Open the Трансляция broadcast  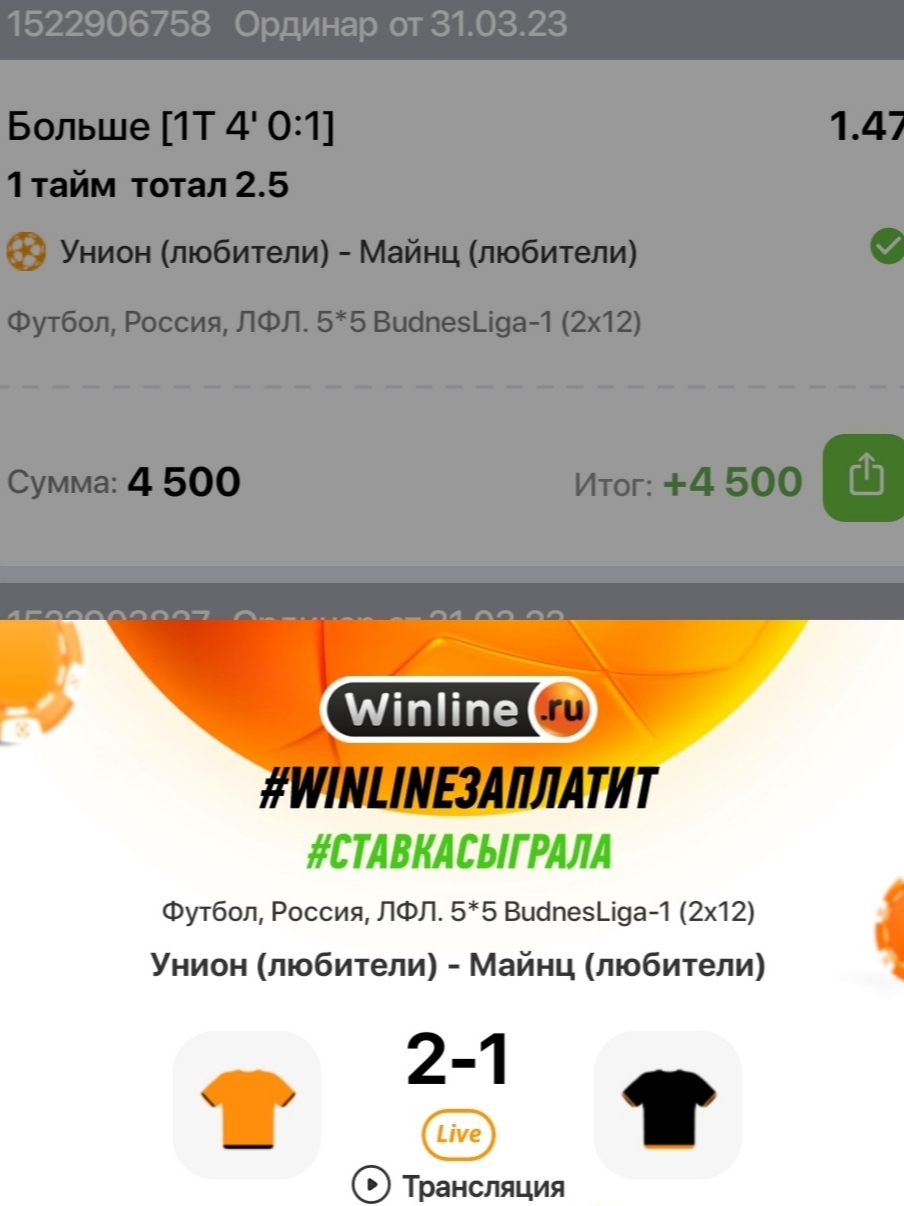click(x=459, y=1186)
